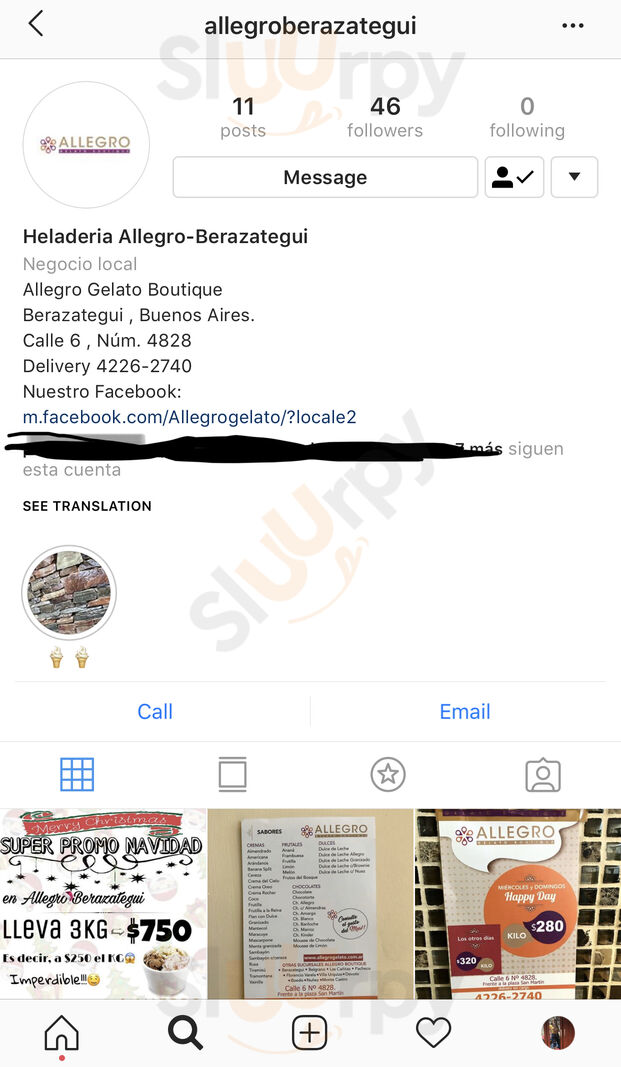Open the three-dot options menu
This screenshot has width=621, height=1067.
[573, 26]
